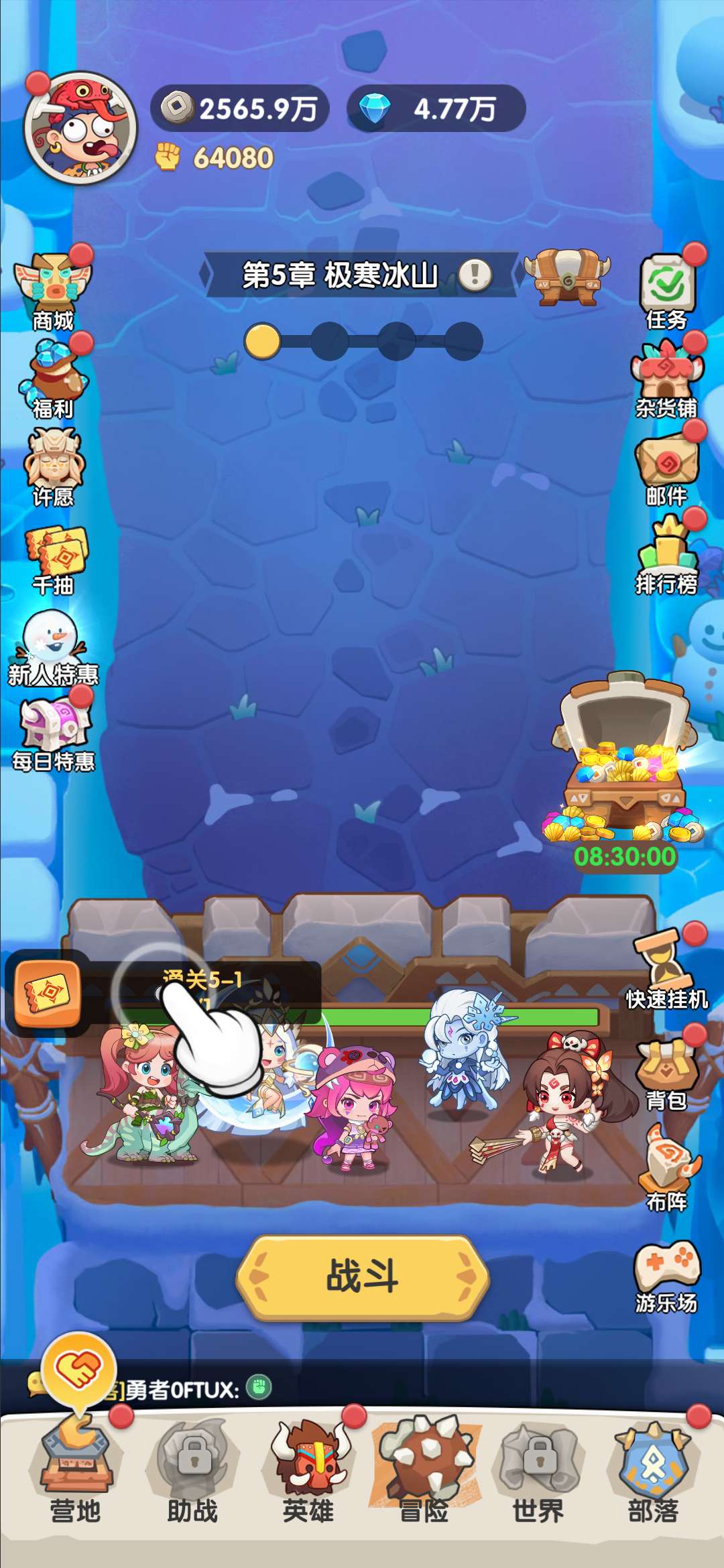The width and height of the screenshot is (724, 1568).
Task: View the 排行榜 leaderboard
Action: coord(666,556)
